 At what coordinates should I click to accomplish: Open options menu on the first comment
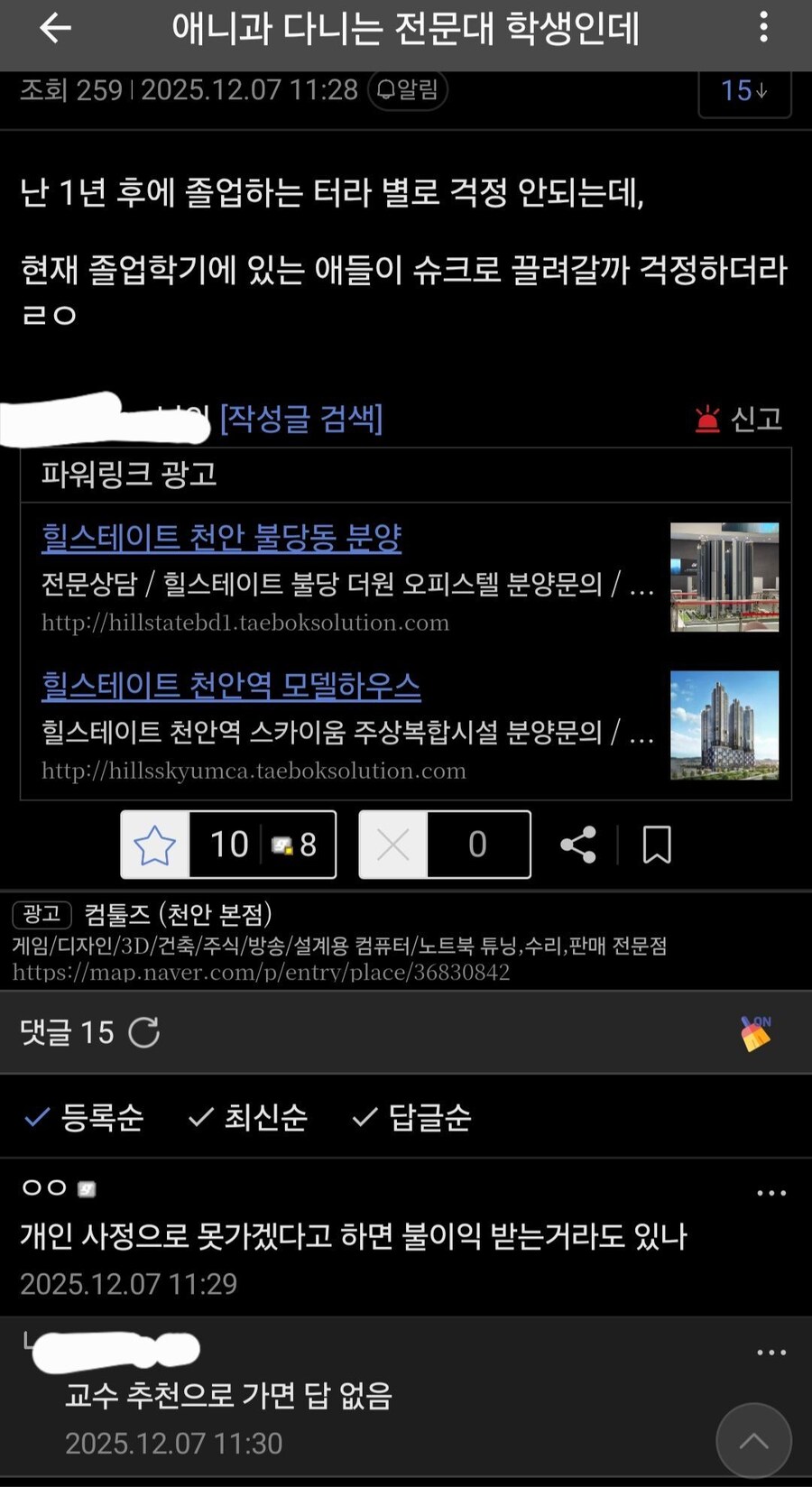(x=770, y=1194)
